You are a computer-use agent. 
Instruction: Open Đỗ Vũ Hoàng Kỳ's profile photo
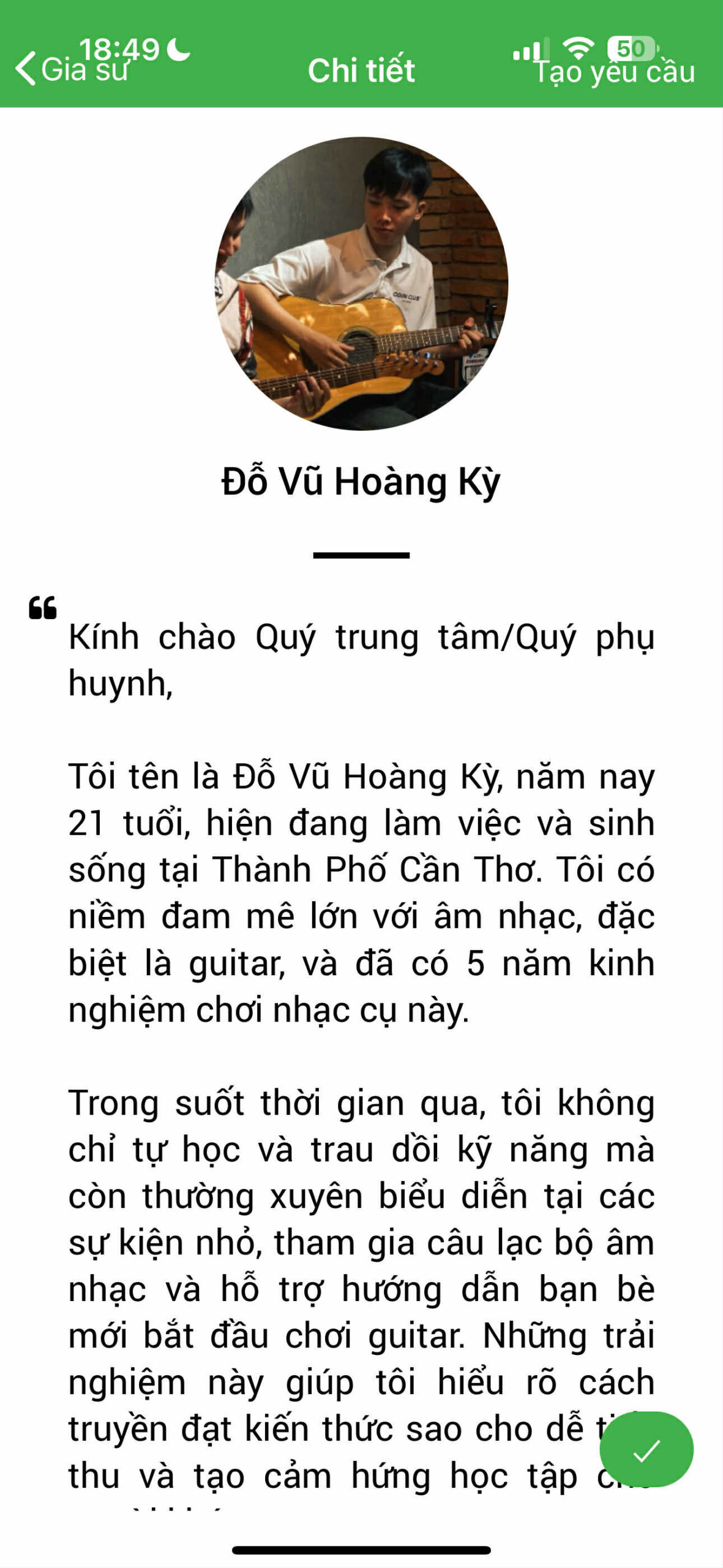pos(361,284)
